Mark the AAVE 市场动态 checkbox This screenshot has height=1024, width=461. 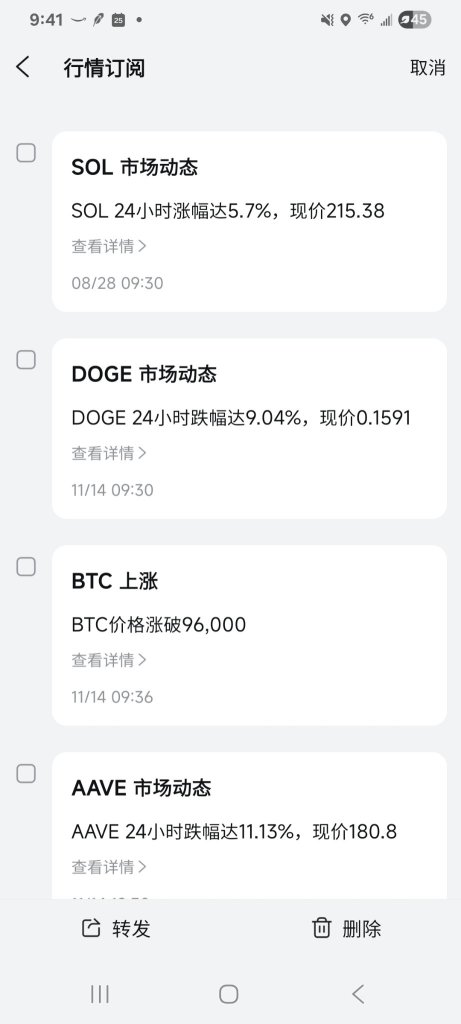pos(26,774)
